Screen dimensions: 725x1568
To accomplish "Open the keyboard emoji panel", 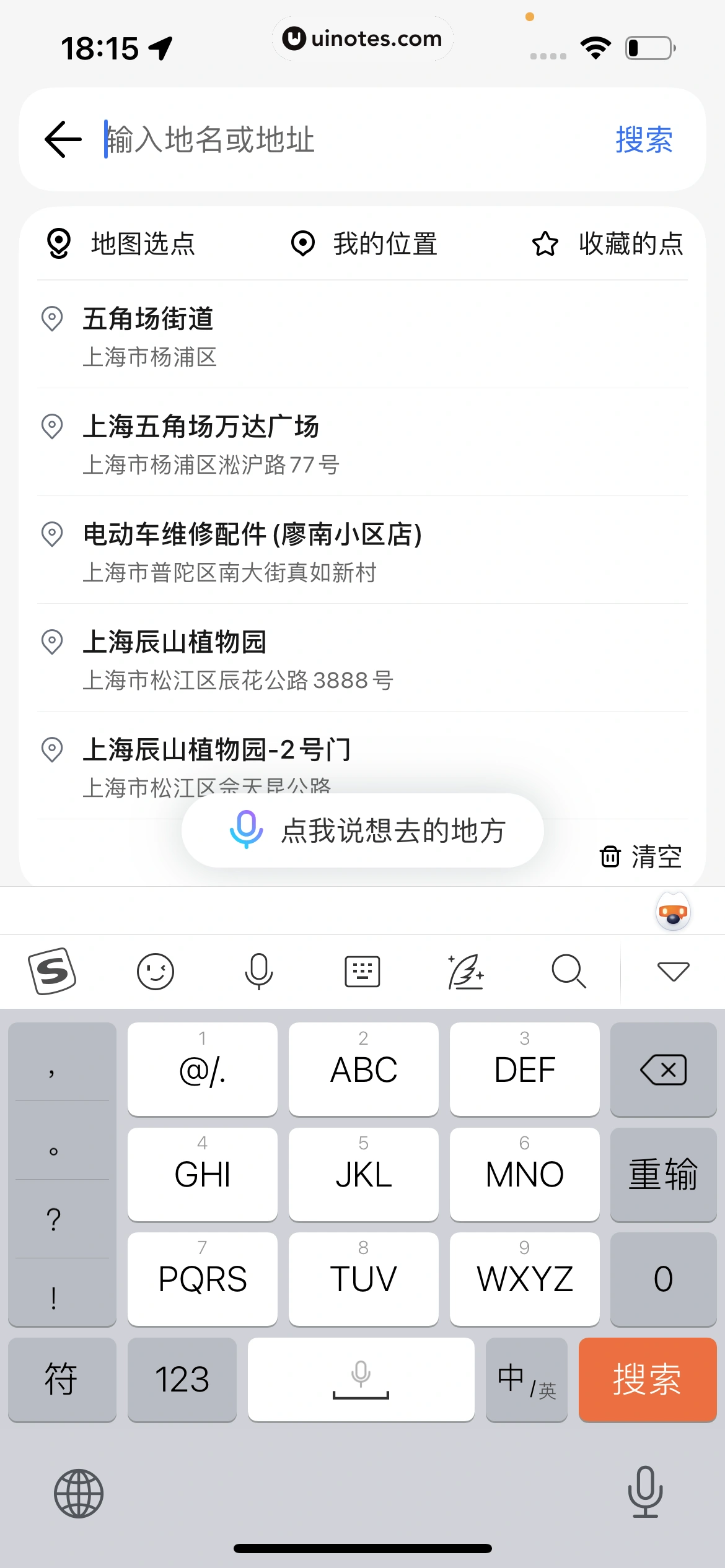I will pos(155,971).
